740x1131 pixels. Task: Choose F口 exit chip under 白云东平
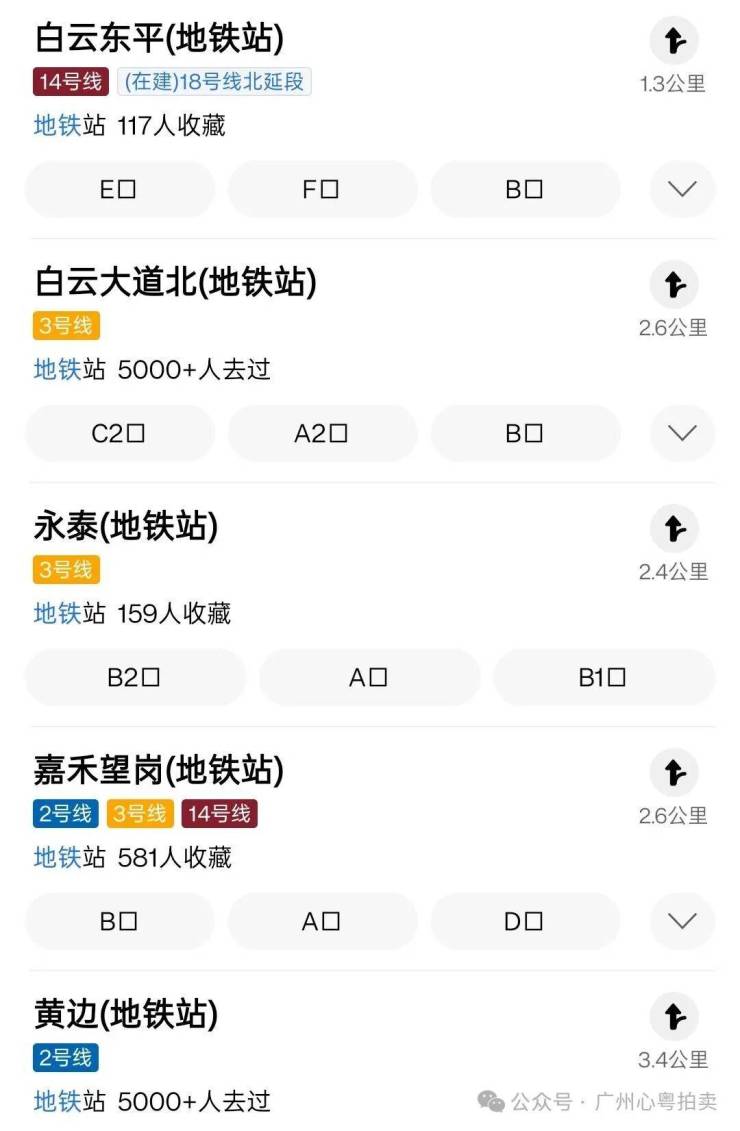(x=322, y=189)
